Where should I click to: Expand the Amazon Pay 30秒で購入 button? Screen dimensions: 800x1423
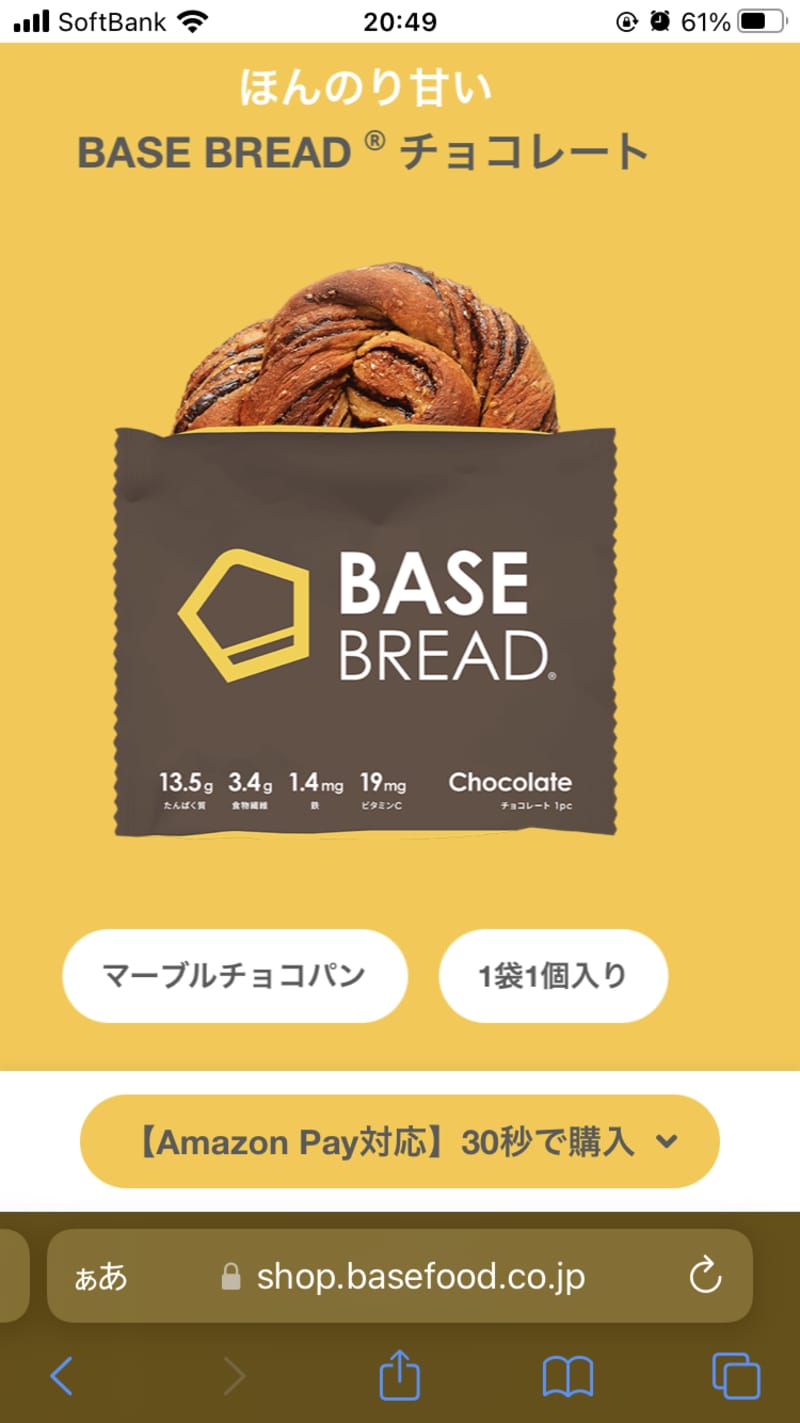[x=400, y=1142]
